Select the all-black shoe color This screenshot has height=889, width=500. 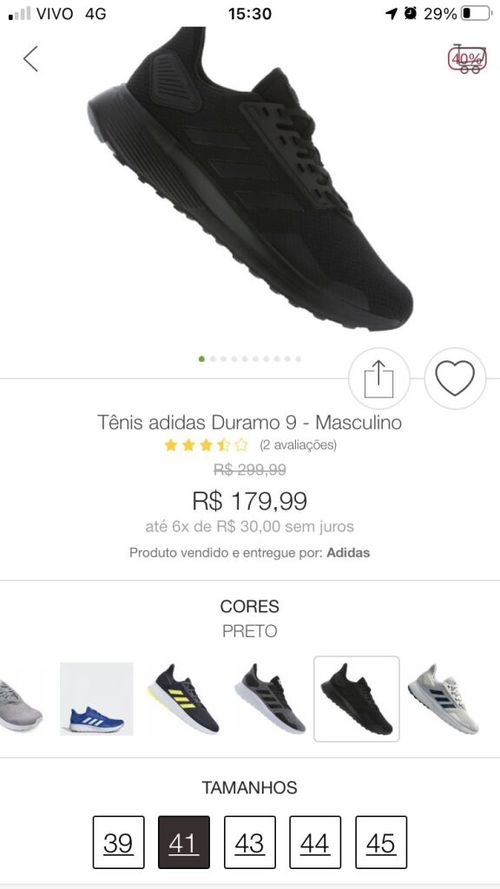click(357, 698)
